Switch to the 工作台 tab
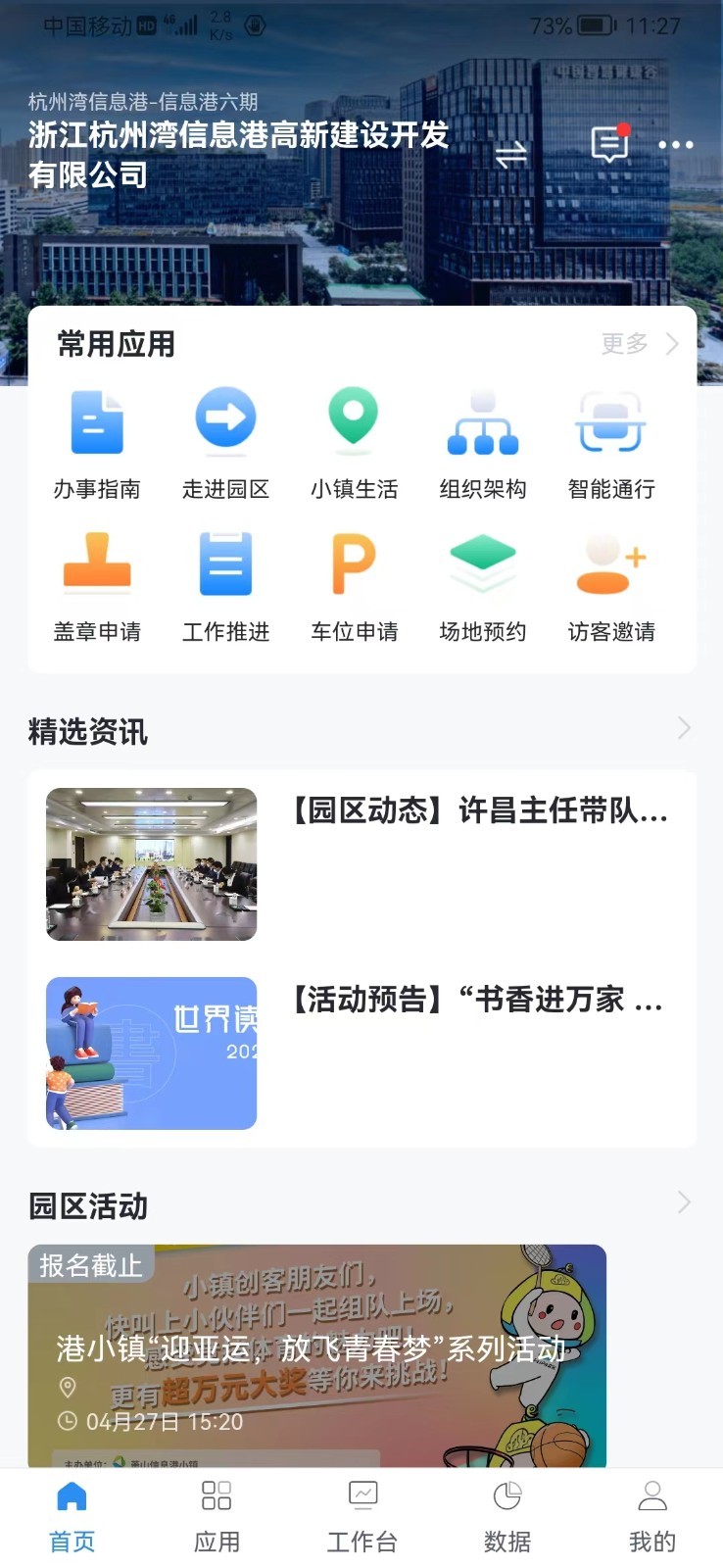723x1568 pixels. click(x=361, y=1516)
